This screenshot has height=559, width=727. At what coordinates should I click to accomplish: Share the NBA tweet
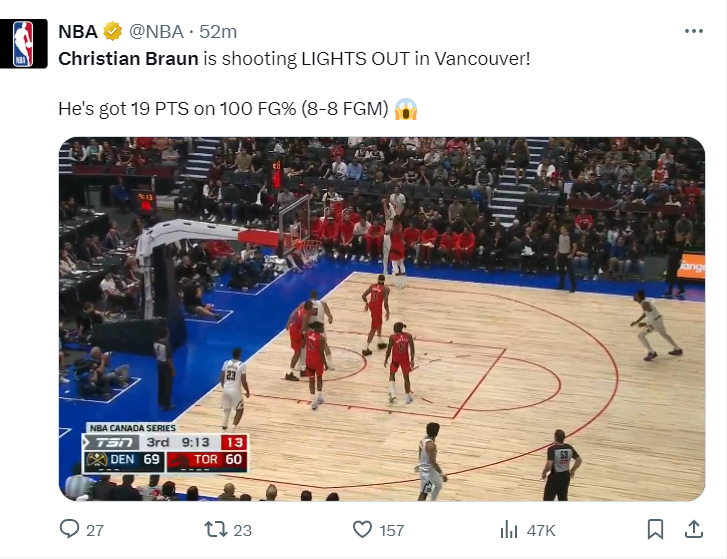pyautogui.click(x=692, y=529)
